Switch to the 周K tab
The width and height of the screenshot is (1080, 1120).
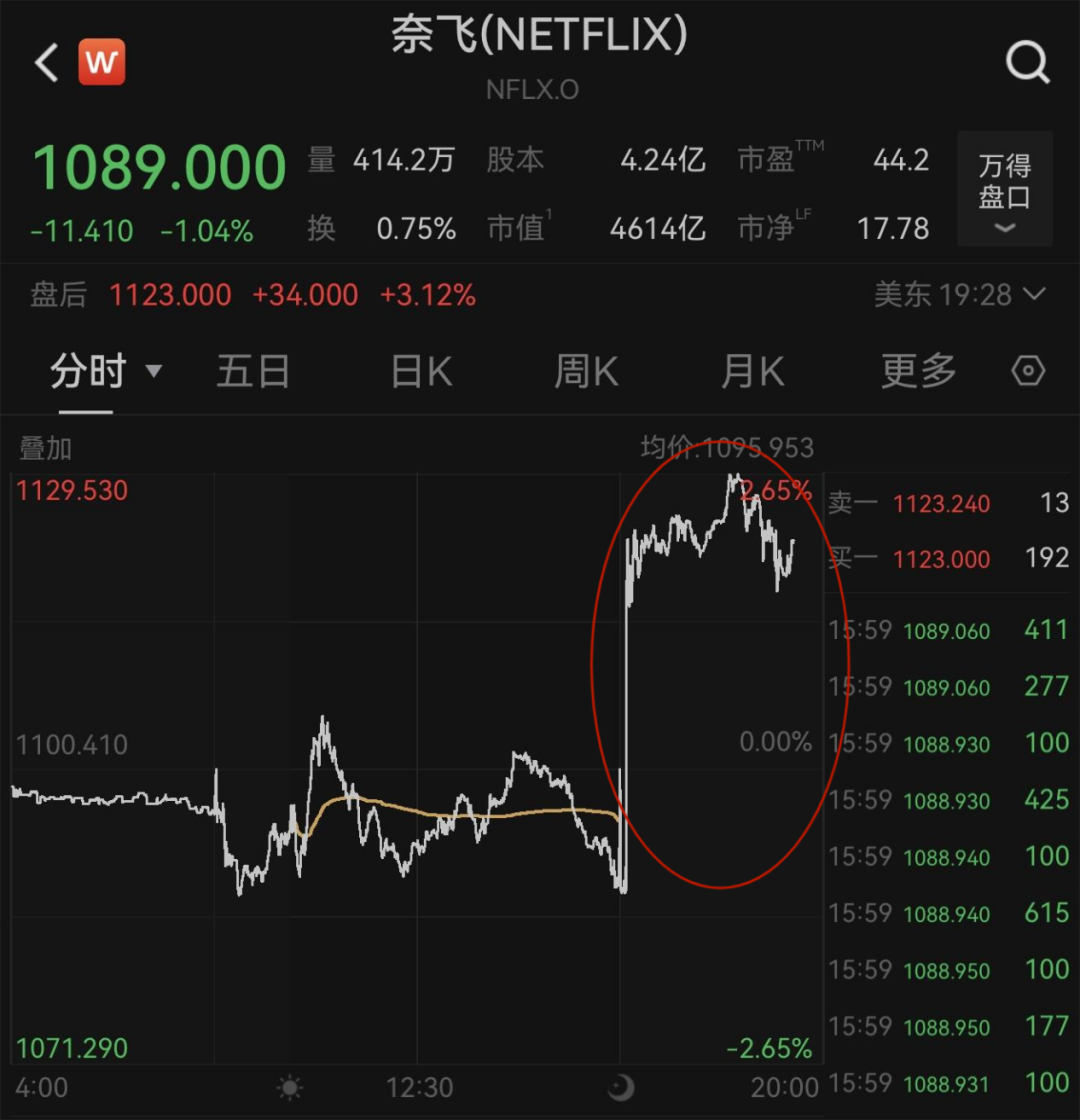587,372
